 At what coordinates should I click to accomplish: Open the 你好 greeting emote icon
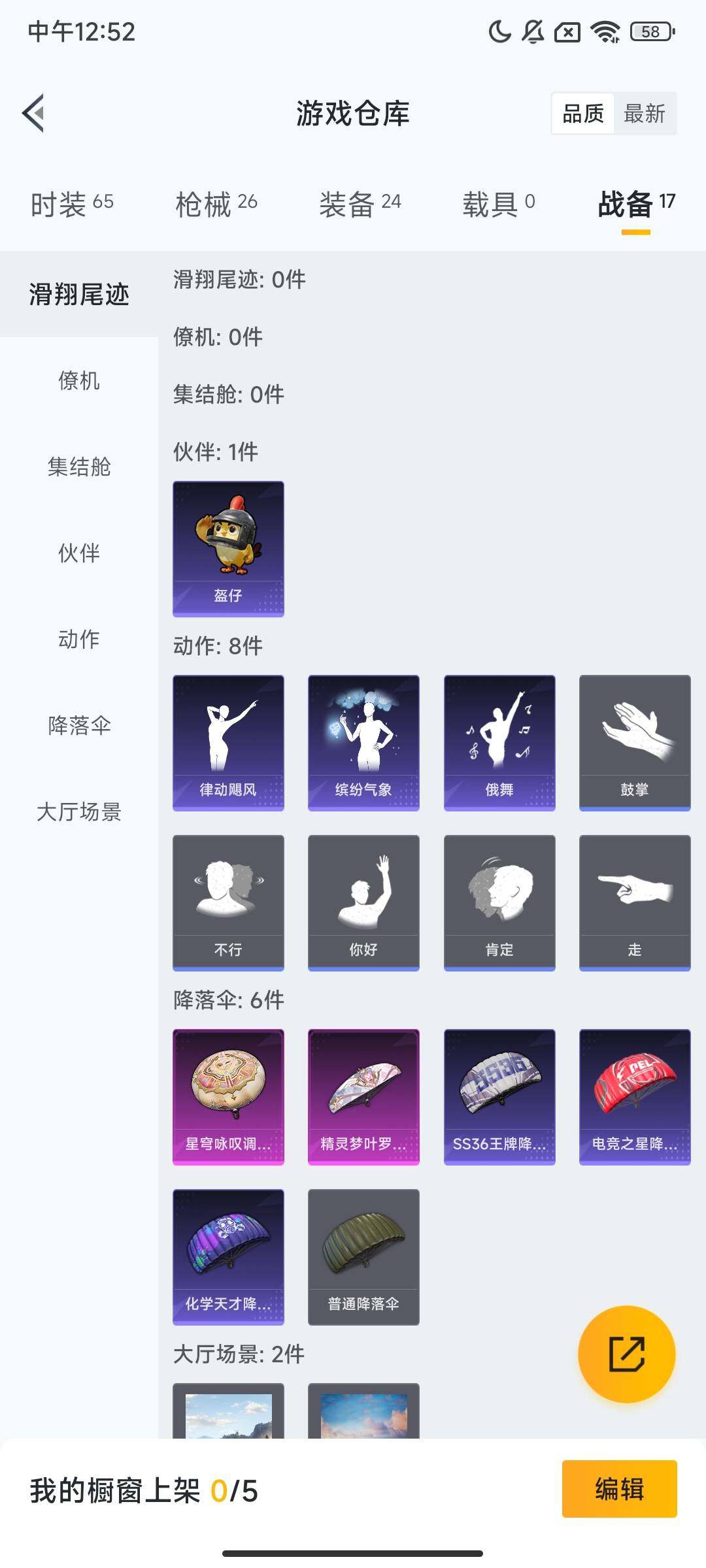point(363,903)
